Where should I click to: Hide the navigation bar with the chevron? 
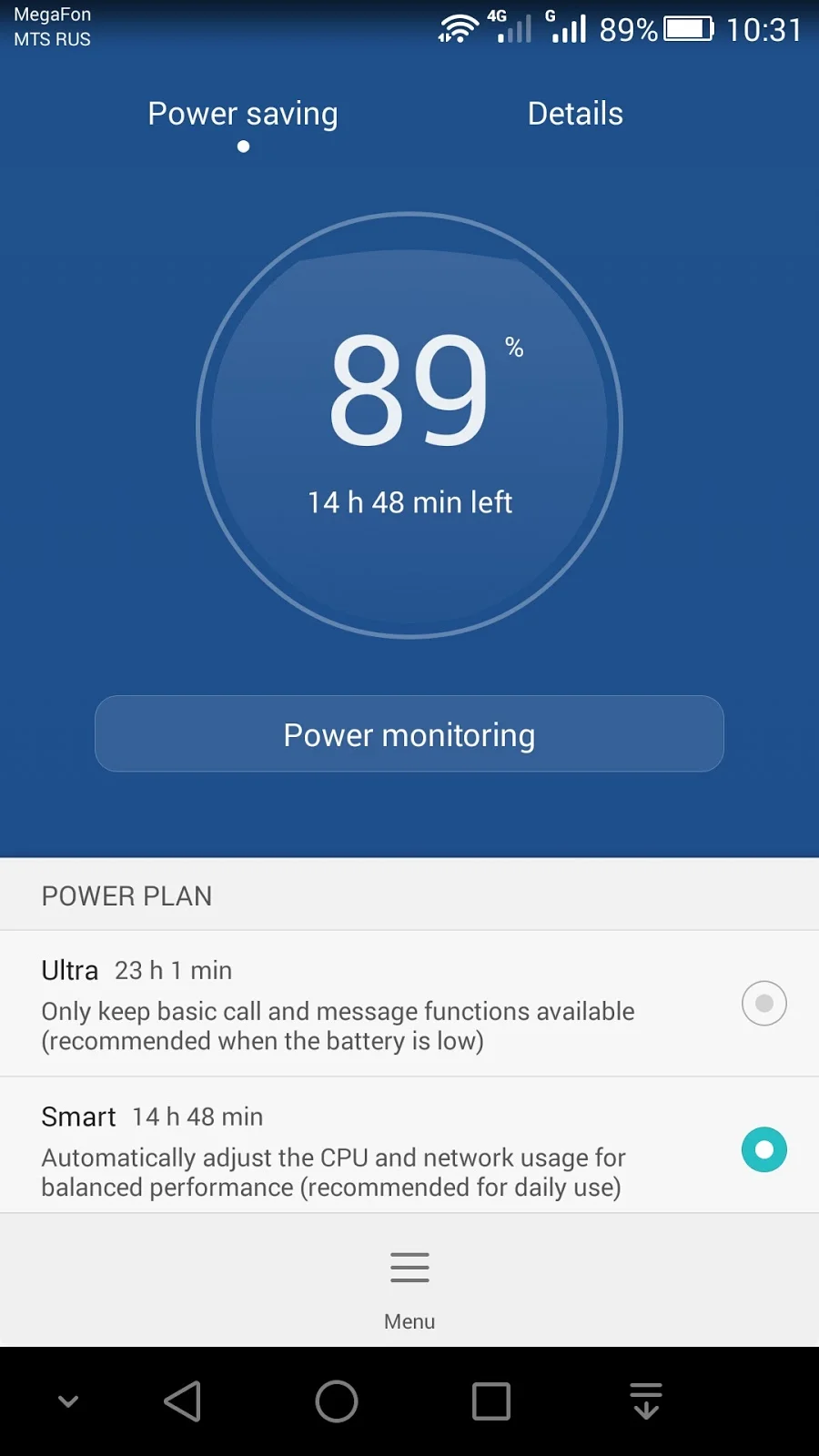coord(68,1401)
